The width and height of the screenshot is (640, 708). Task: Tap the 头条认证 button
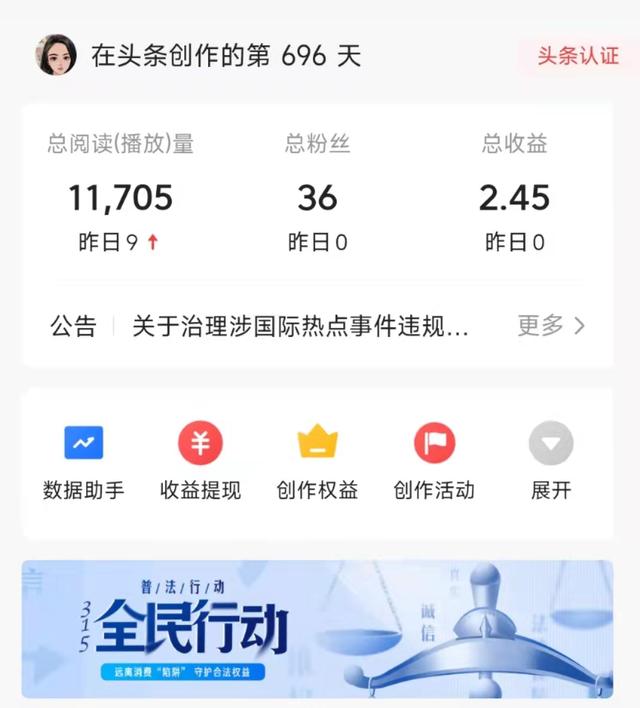[578, 56]
